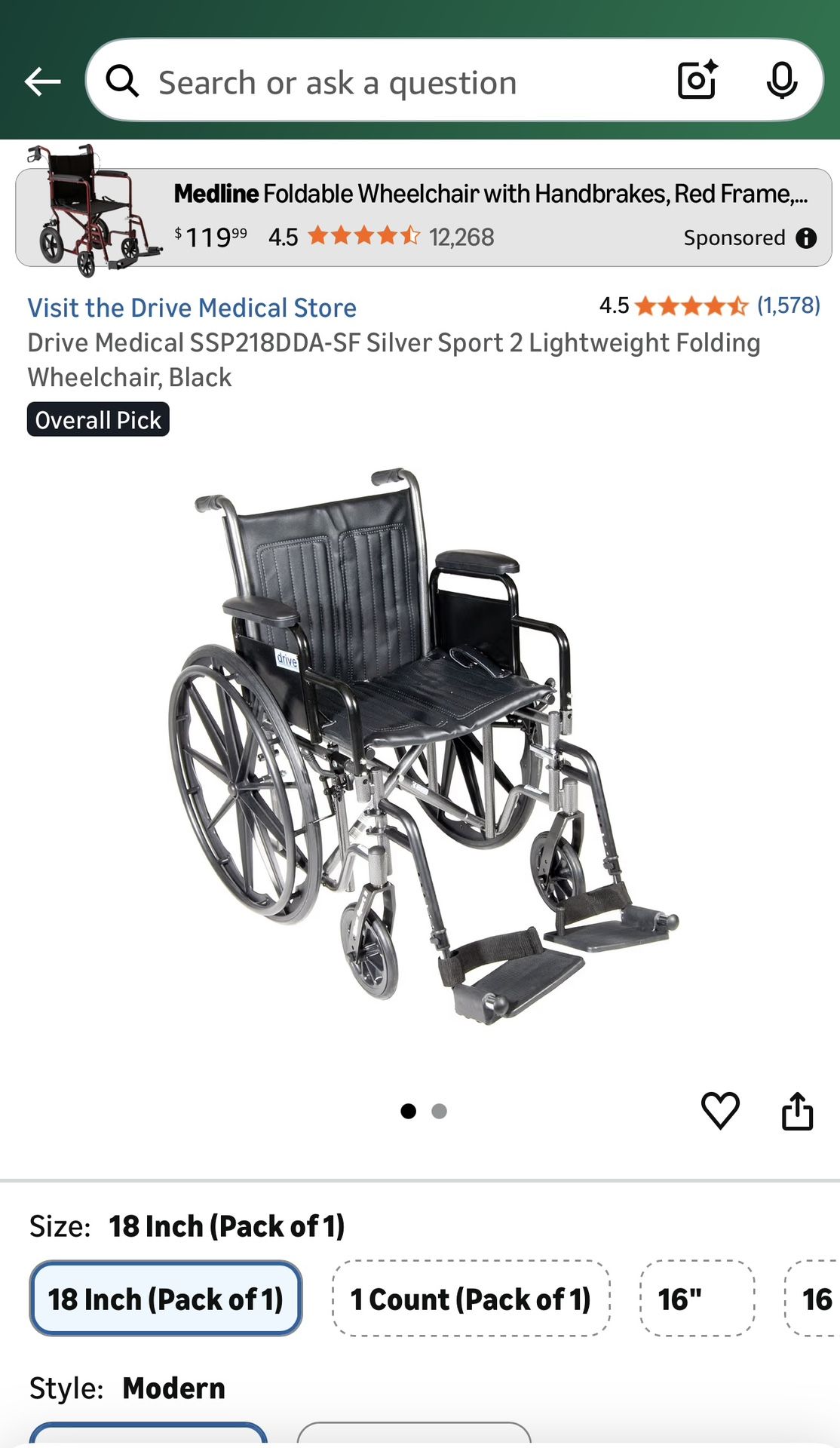Visit the Drive Medical Store link
The image size is (840, 1448).
pyautogui.click(x=192, y=308)
